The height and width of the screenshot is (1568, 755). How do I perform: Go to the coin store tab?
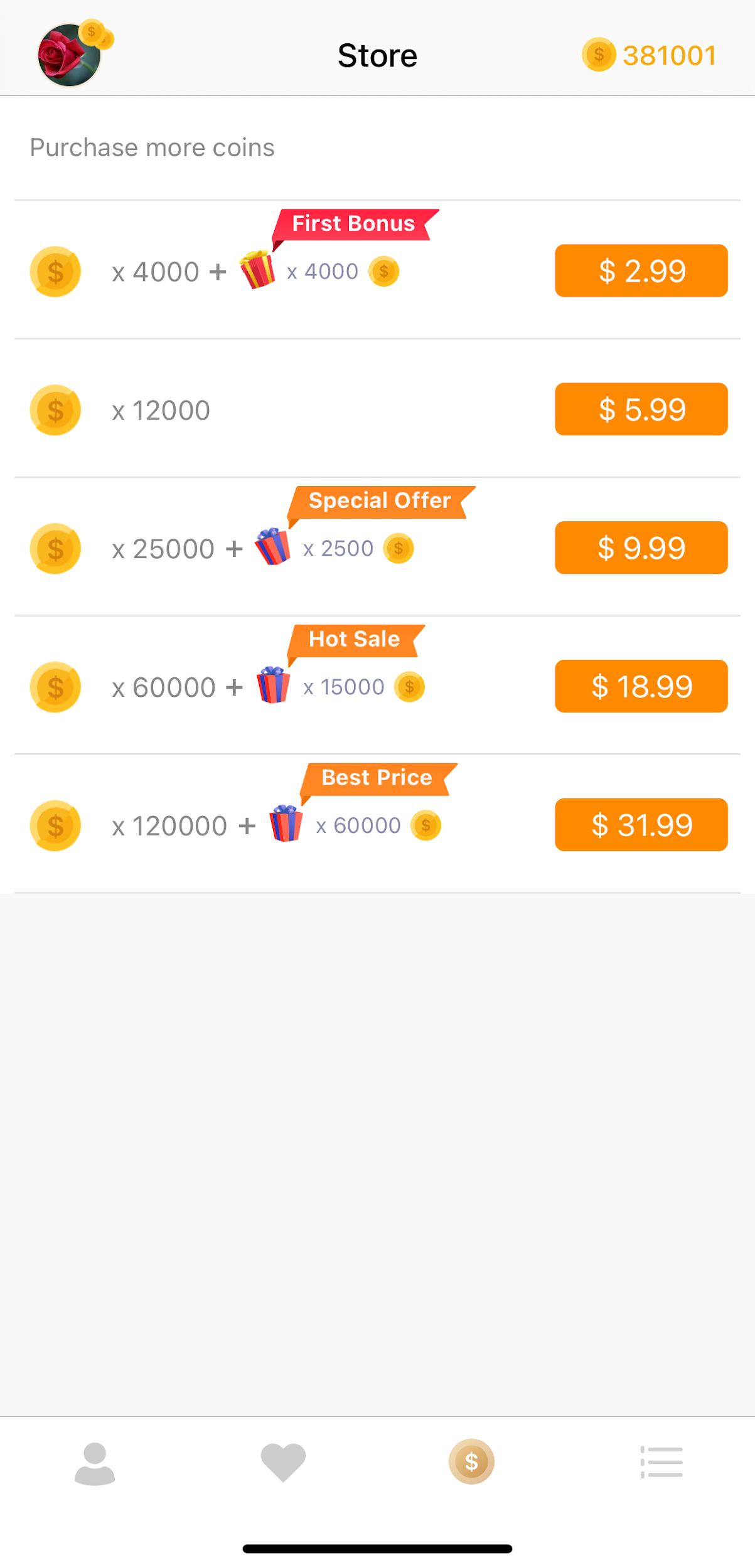471,1462
